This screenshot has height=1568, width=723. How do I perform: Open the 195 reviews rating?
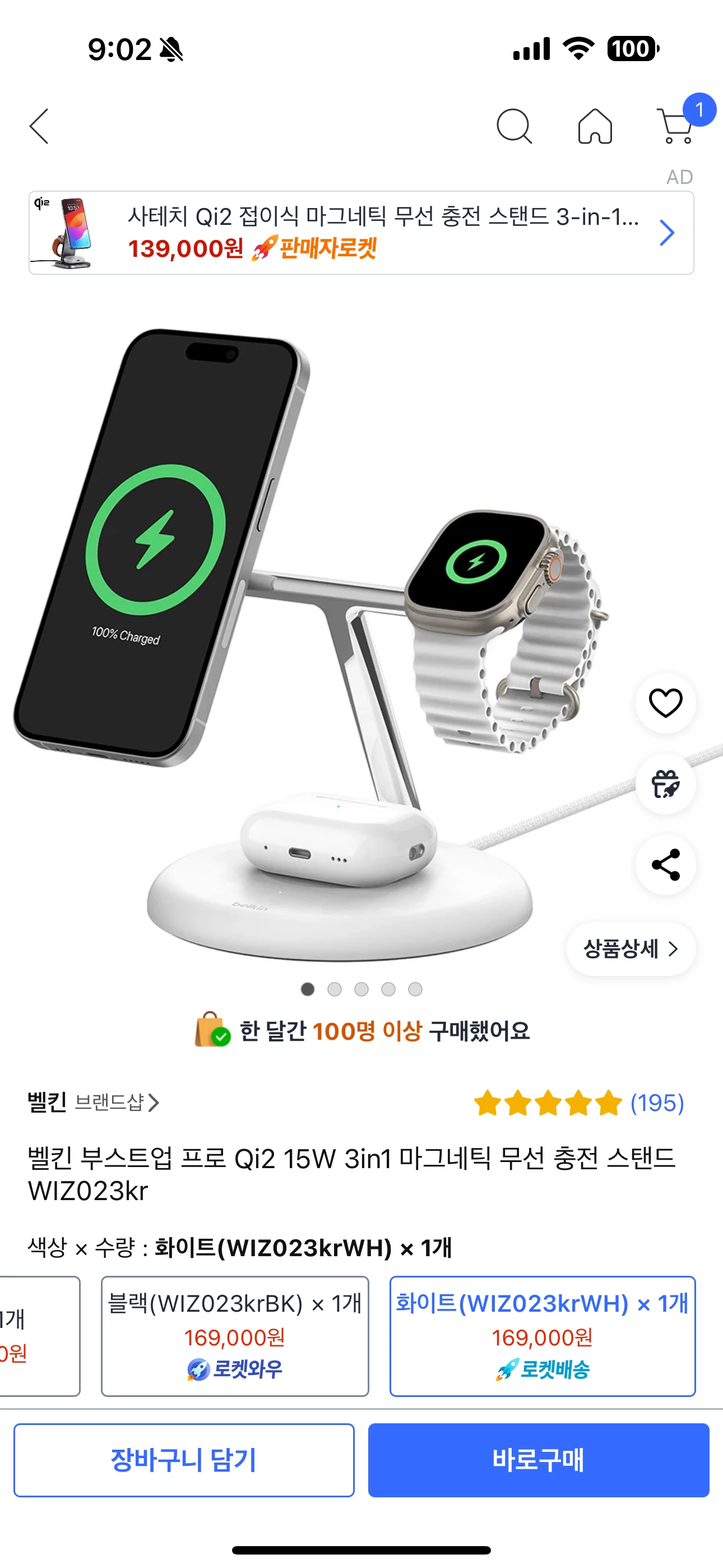(579, 1103)
